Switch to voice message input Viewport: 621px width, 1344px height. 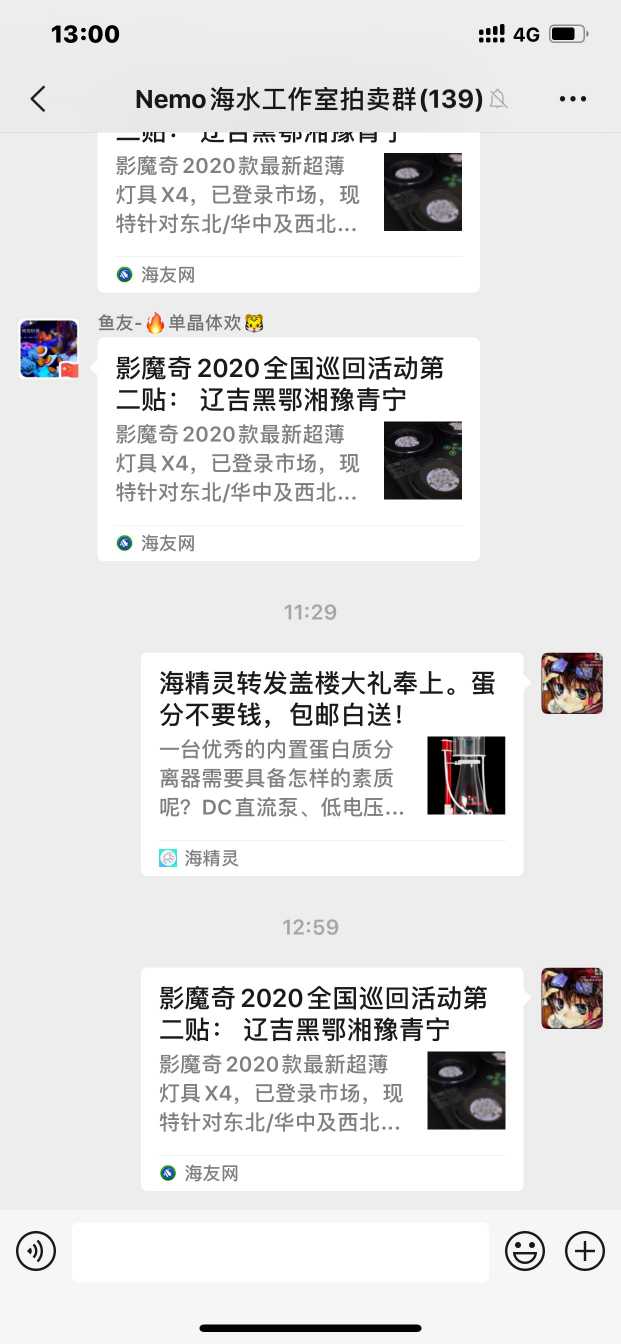(36, 1251)
